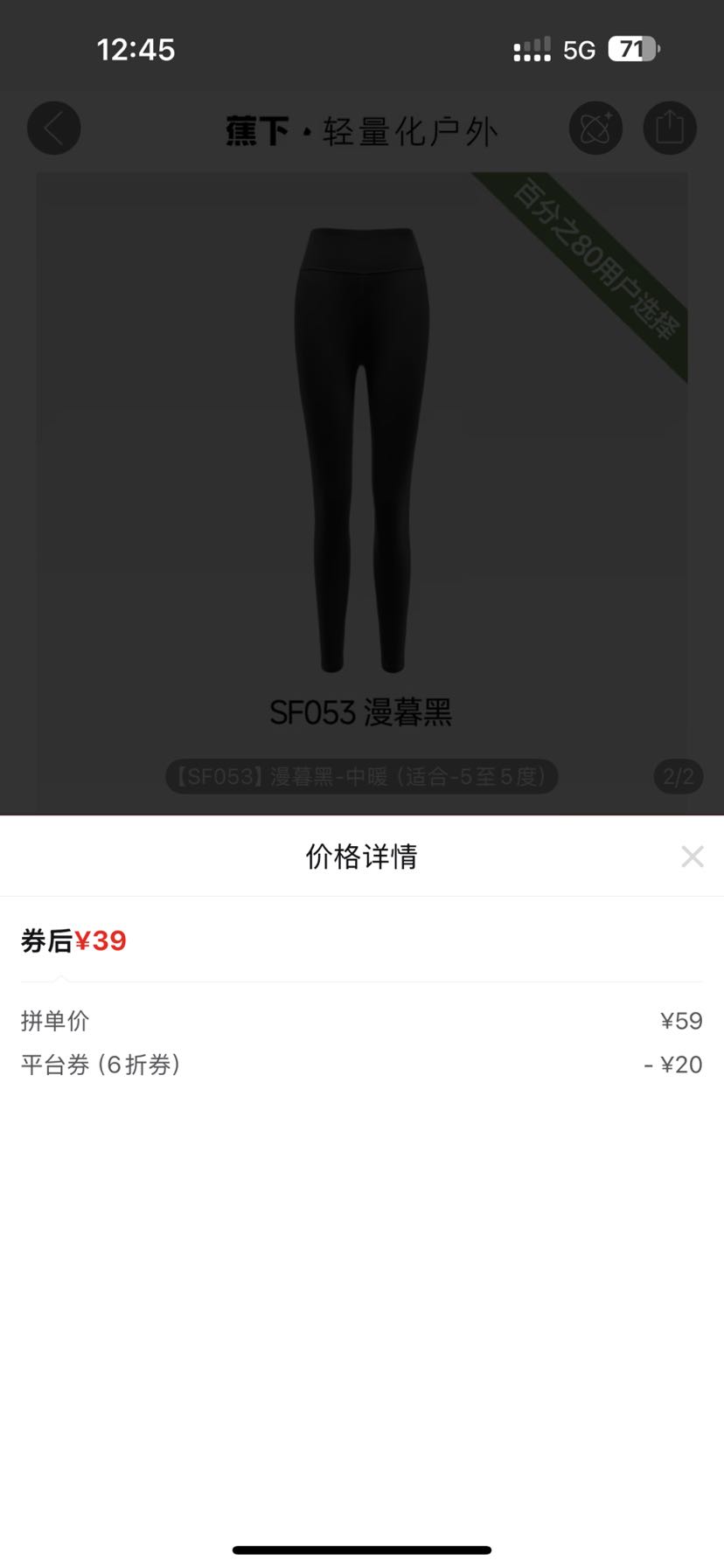Close the 价格详情 price details sheet
This screenshot has width=724, height=1568.
point(693,857)
